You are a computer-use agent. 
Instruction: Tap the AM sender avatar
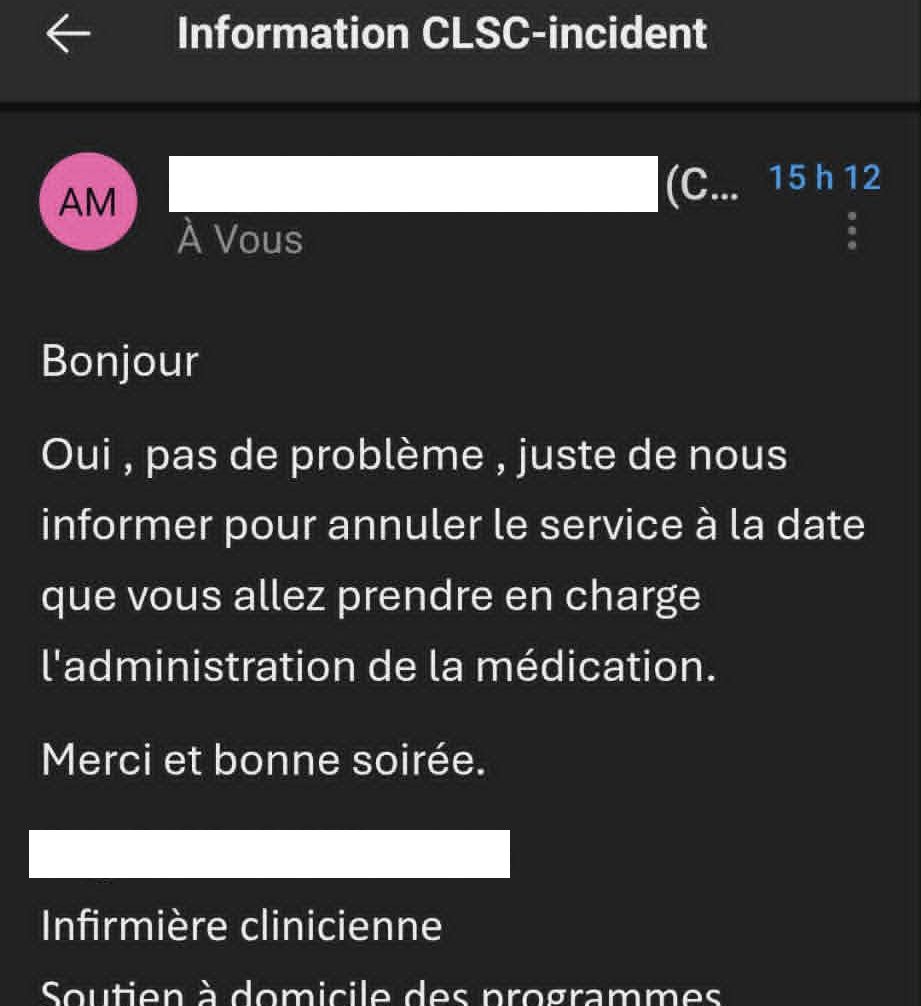[87, 202]
